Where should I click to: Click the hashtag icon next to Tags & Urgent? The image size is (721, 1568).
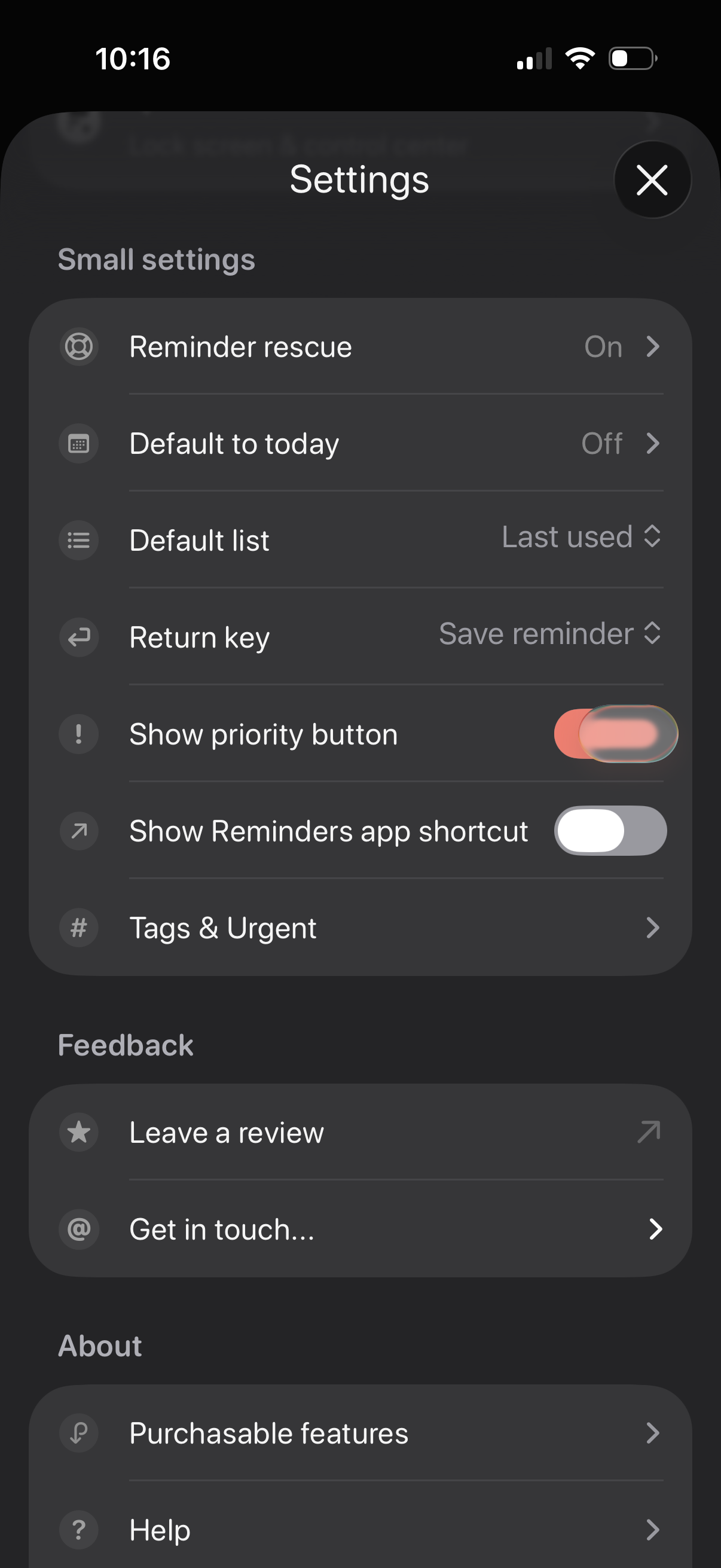[78, 928]
